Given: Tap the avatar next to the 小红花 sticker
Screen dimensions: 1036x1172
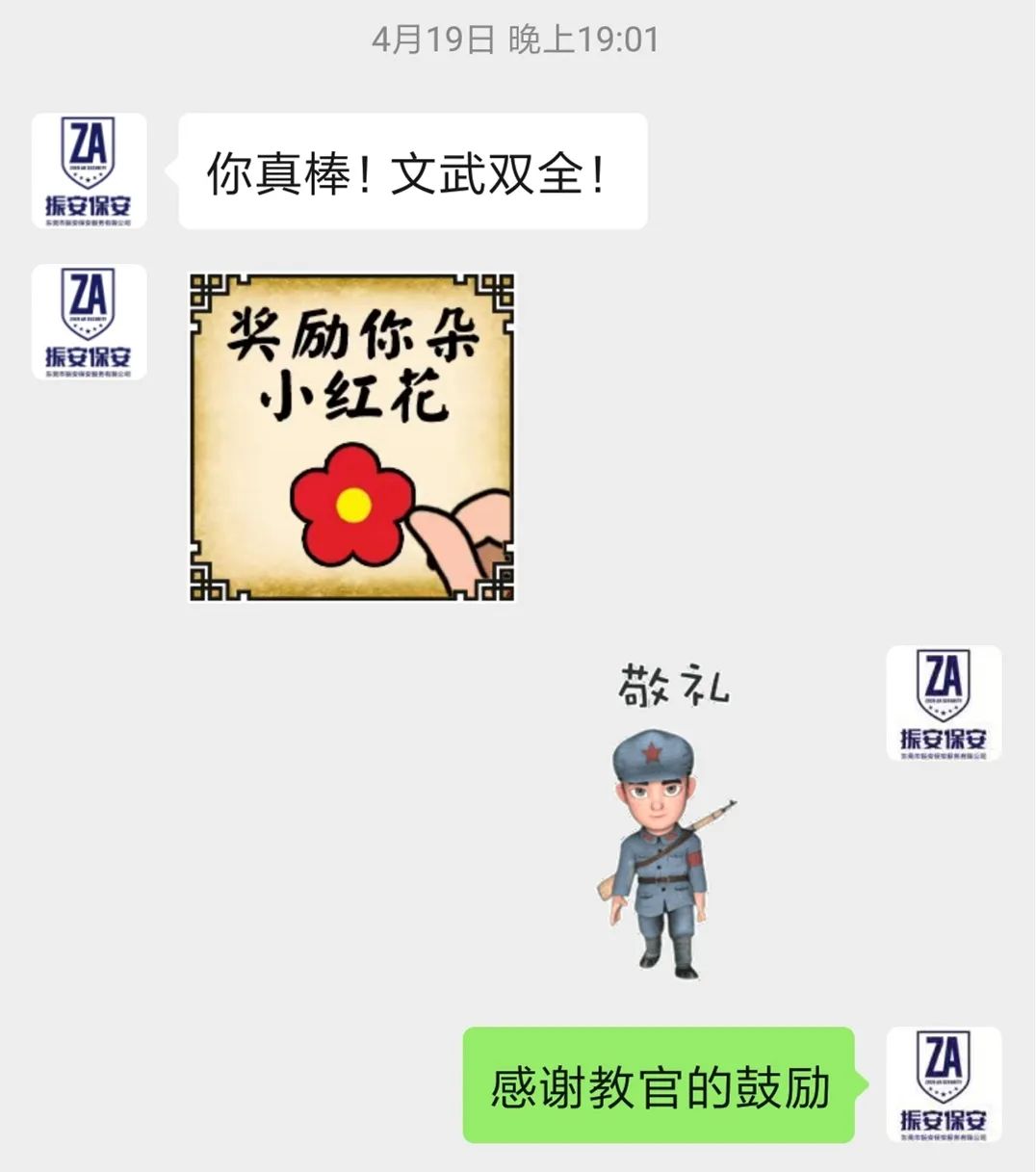Looking at the screenshot, I should 89,322.
